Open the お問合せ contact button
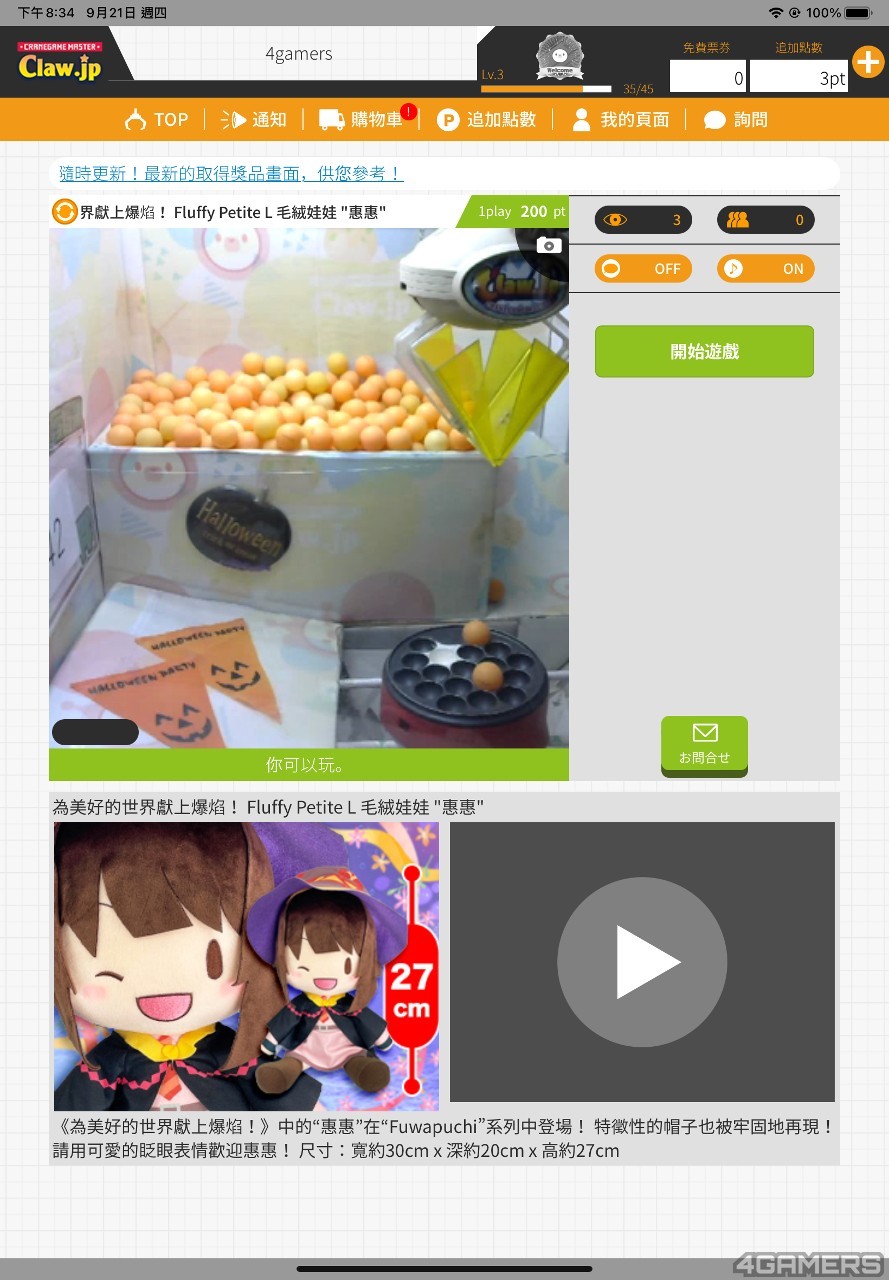This screenshot has width=889, height=1280. (704, 745)
